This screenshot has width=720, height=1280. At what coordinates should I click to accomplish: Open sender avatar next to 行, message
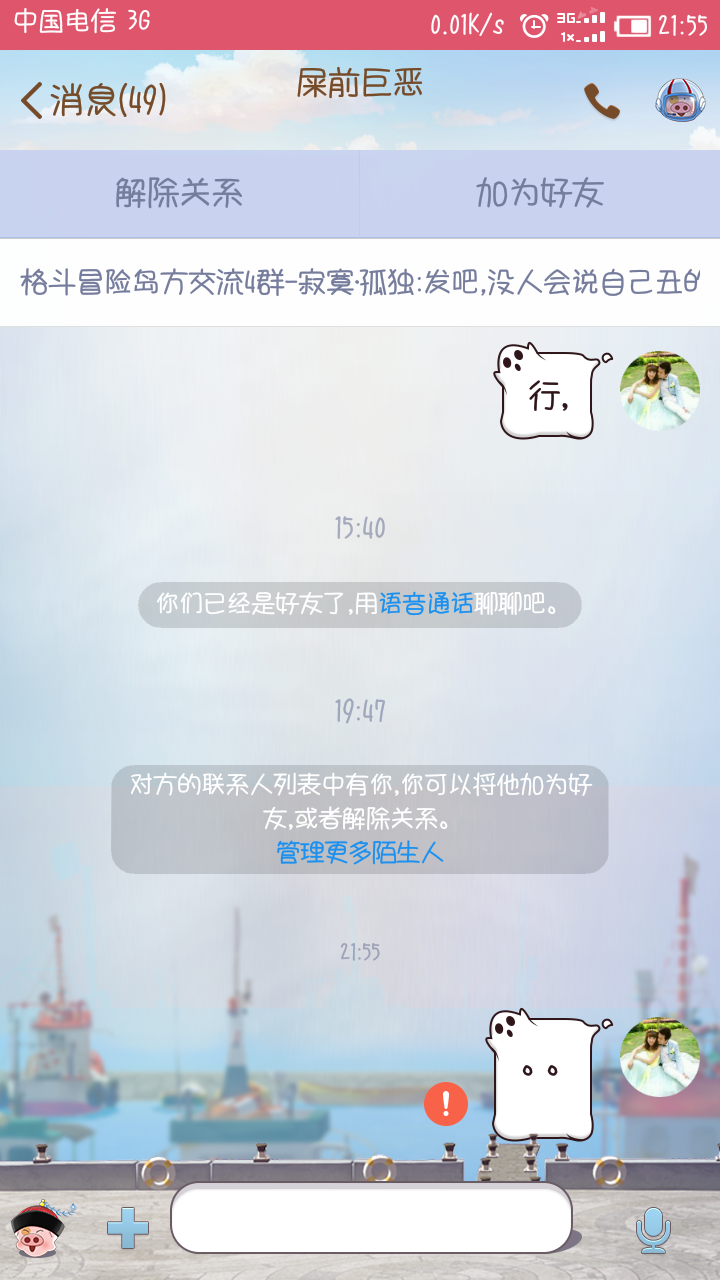(659, 391)
